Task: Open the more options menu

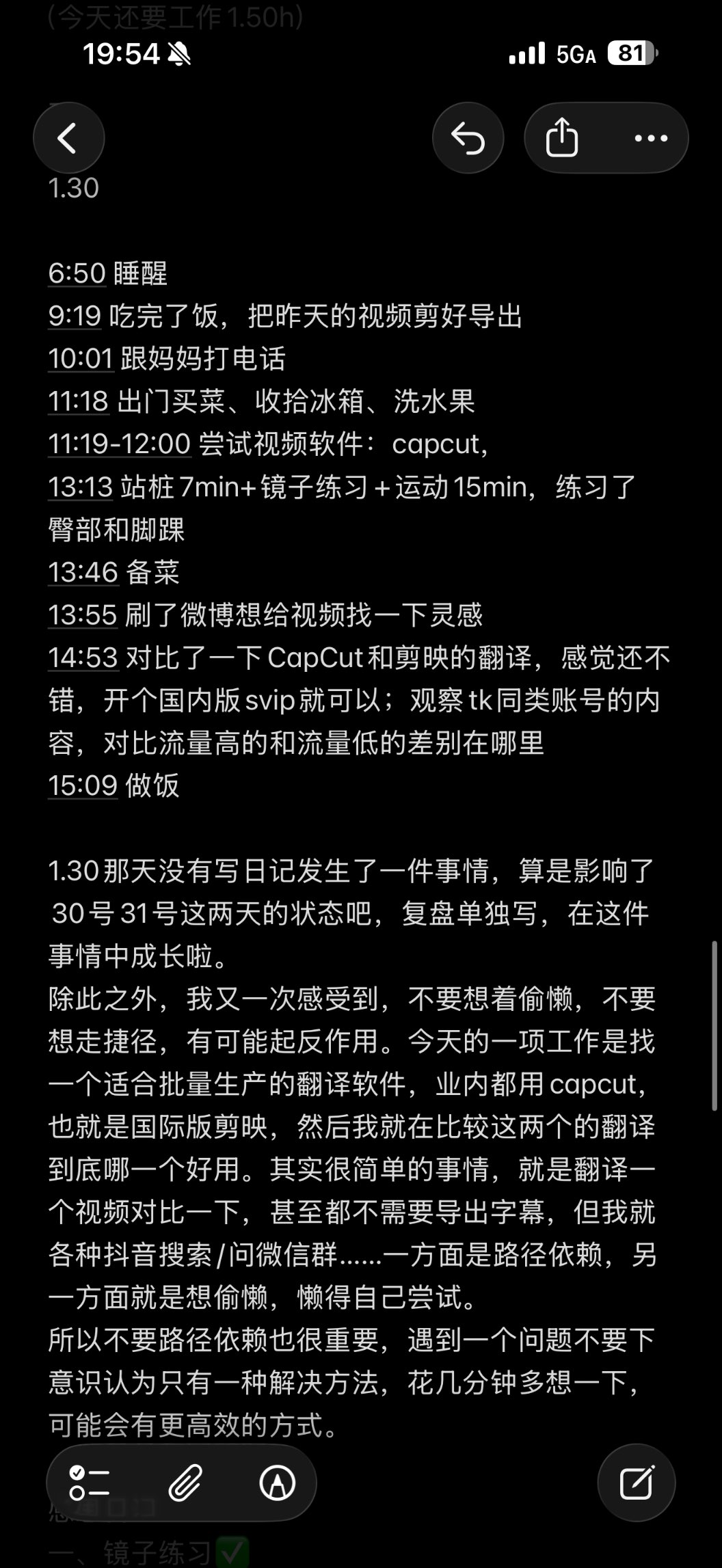Action: (650, 138)
